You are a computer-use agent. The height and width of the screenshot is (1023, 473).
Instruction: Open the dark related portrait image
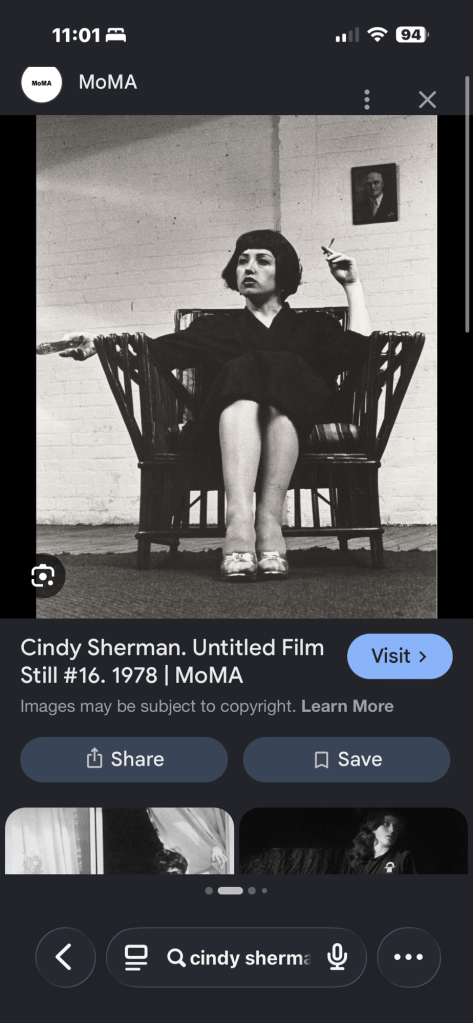tap(353, 841)
